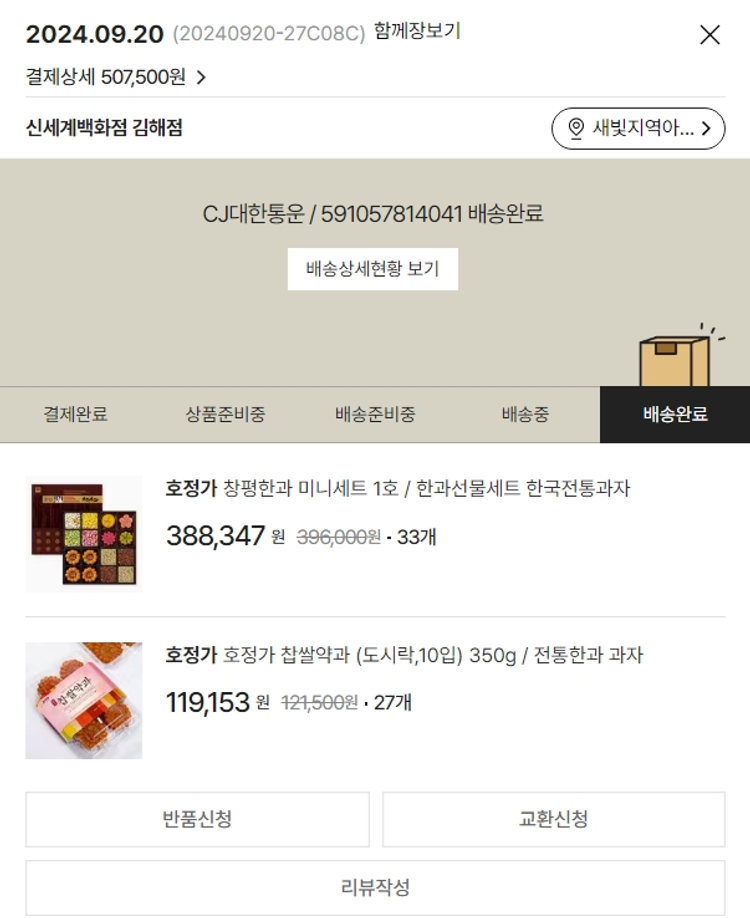The image size is (750, 918).
Task: Open 창평한과 미니세트 1호 product
Action: point(398,489)
